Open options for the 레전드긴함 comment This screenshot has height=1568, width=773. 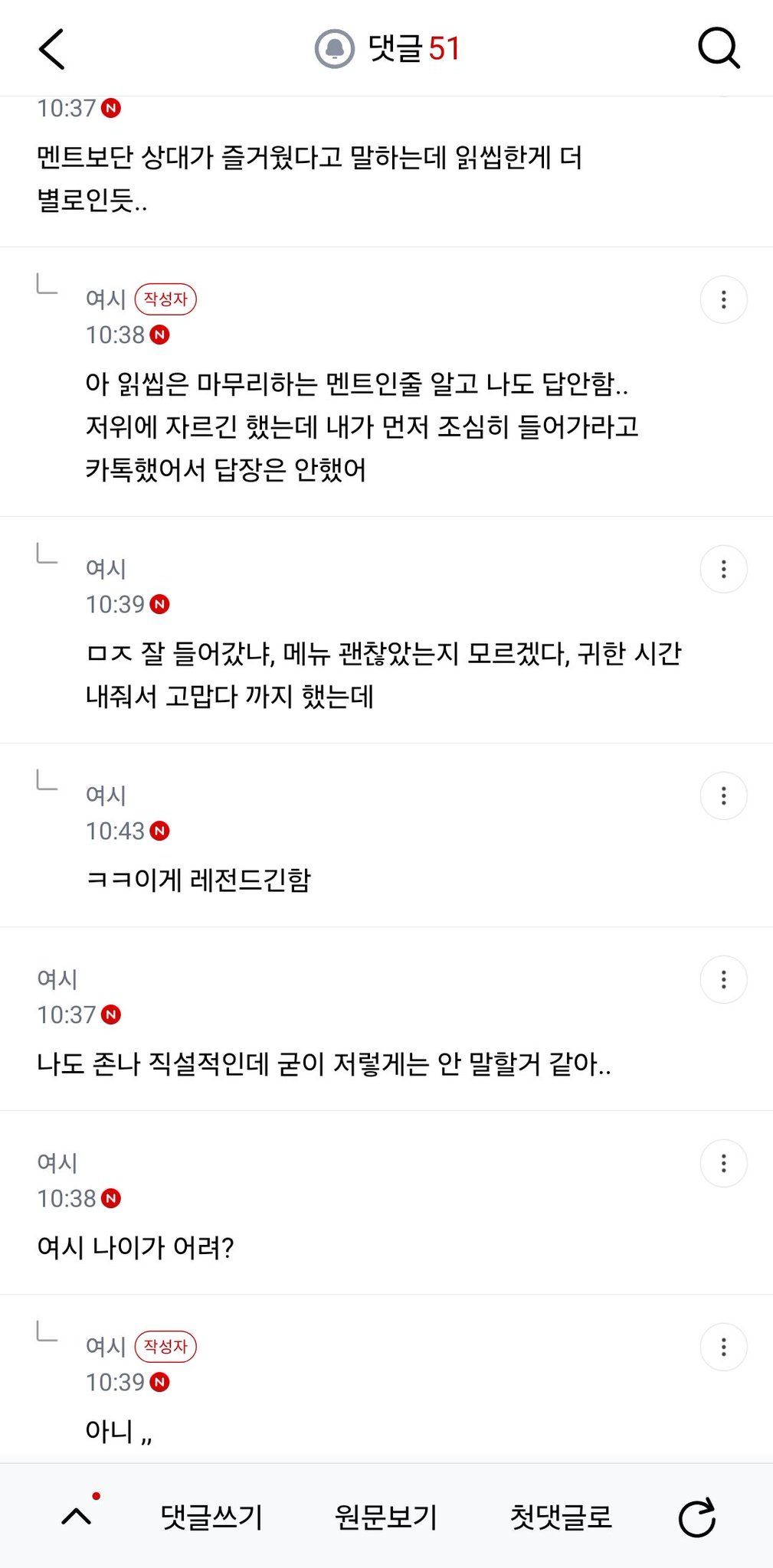pos(723,795)
